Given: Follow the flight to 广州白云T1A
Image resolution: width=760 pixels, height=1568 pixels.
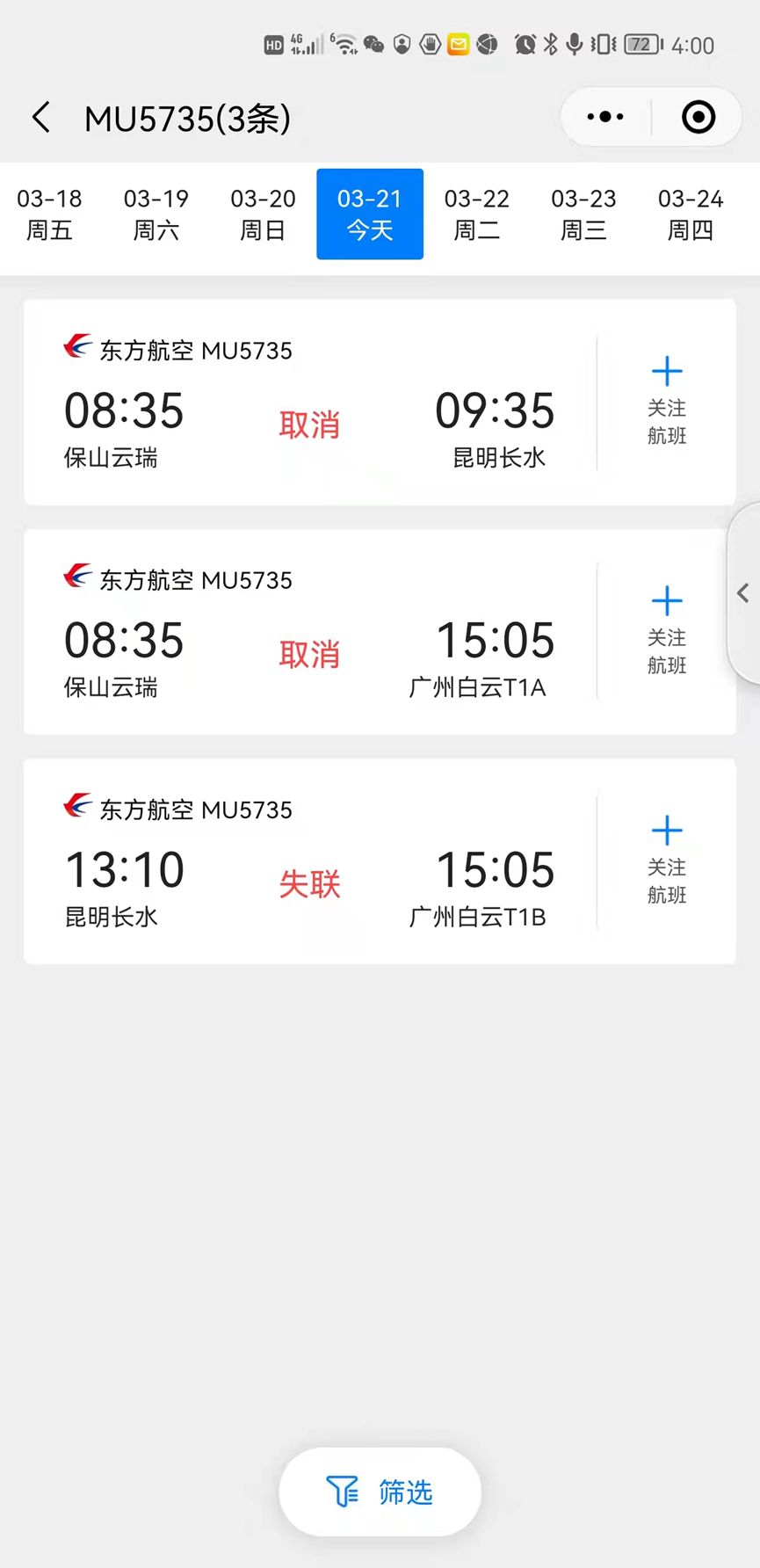Looking at the screenshot, I should (667, 631).
